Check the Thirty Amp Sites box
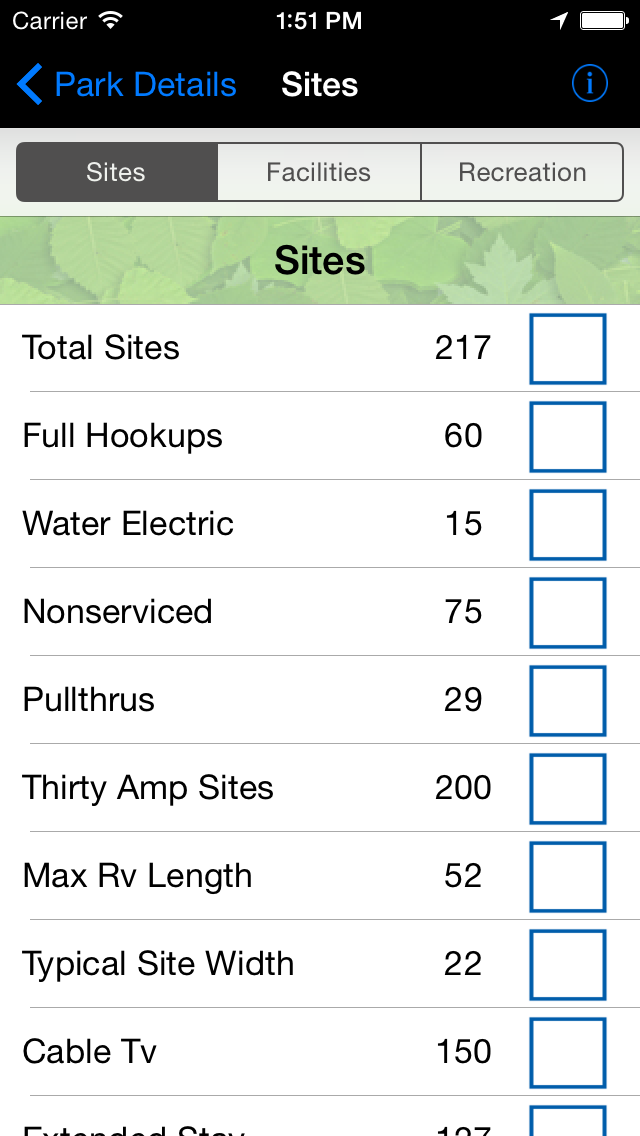This screenshot has height=1136, width=640. pyautogui.click(x=568, y=788)
